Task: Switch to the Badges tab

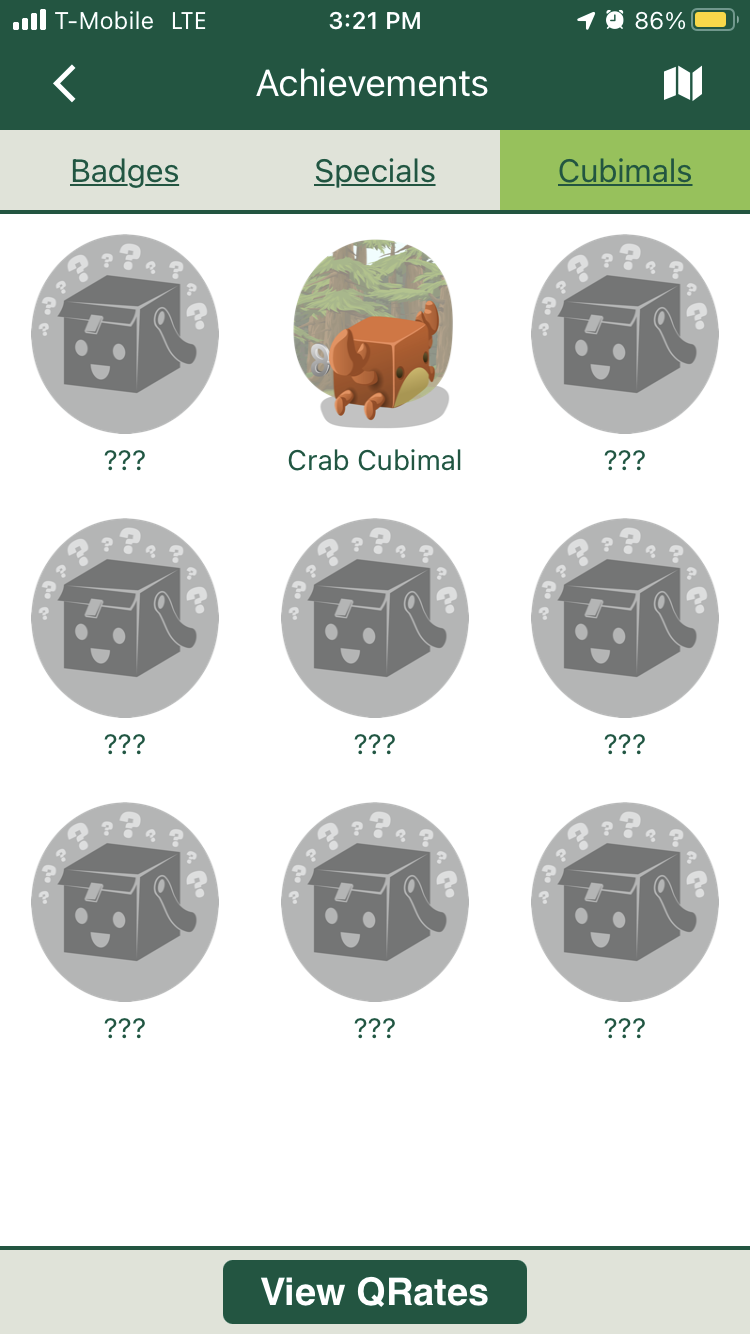Action: click(125, 171)
